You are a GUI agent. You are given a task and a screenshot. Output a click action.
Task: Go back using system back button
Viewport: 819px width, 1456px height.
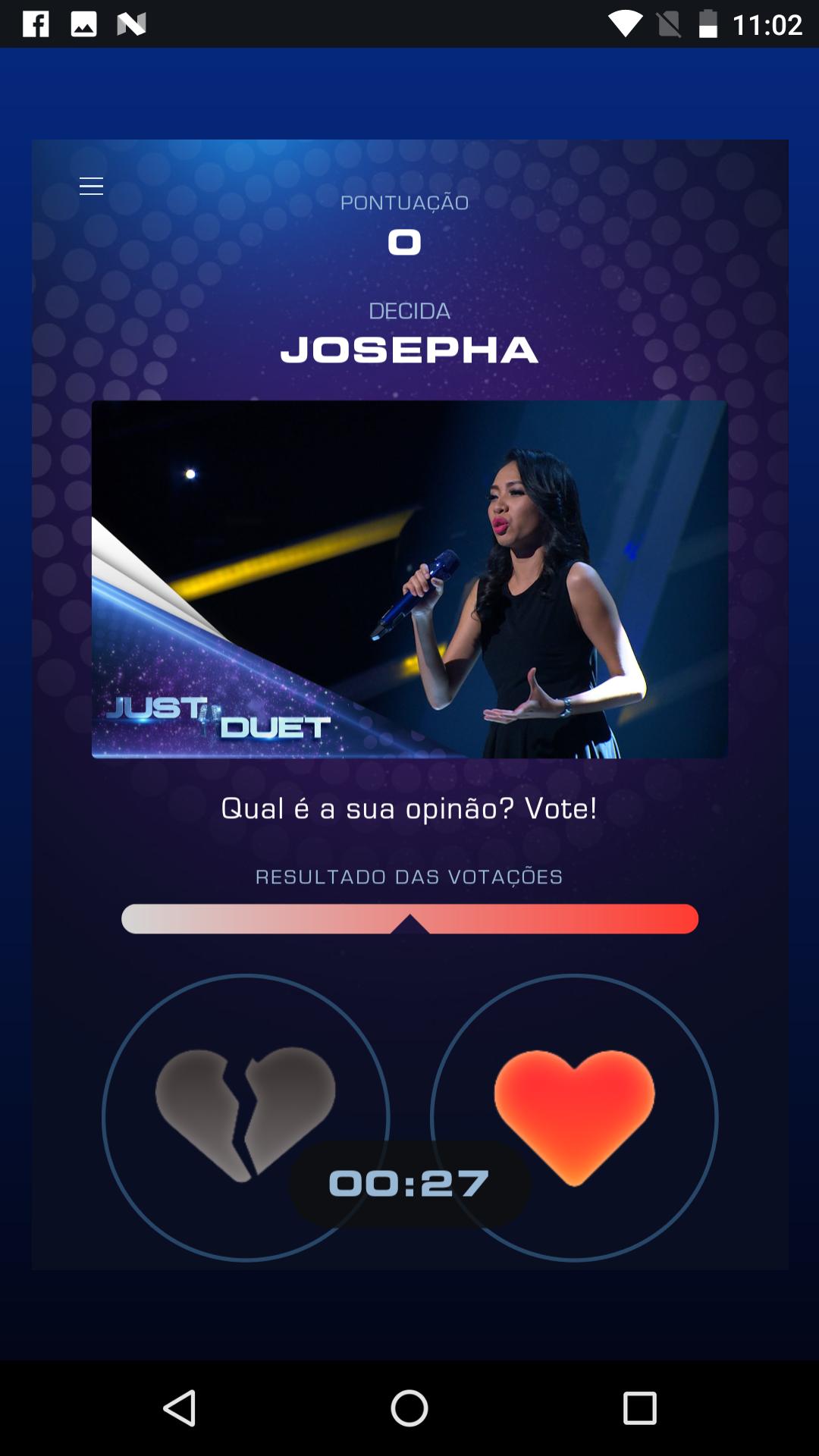(180, 1409)
